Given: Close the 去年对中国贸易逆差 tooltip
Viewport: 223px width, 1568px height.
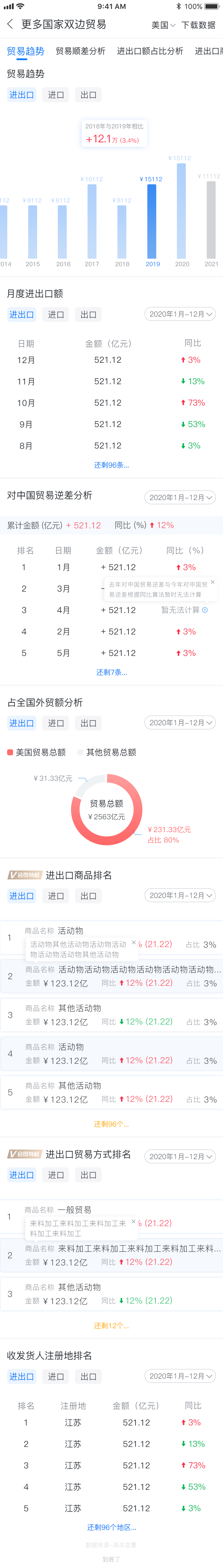Looking at the screenshot, I should point(212,582).
